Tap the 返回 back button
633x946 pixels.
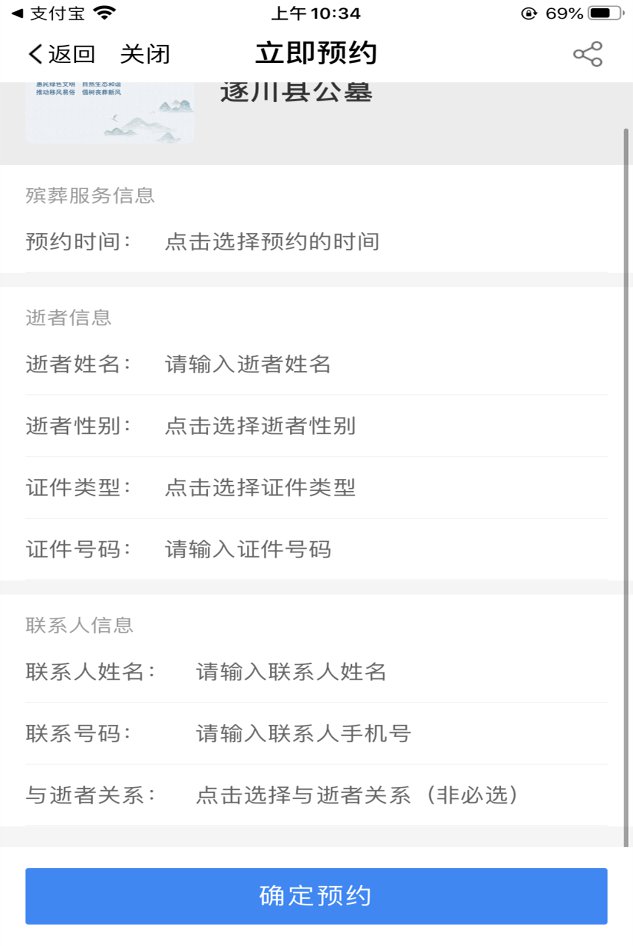click(62, 54)
